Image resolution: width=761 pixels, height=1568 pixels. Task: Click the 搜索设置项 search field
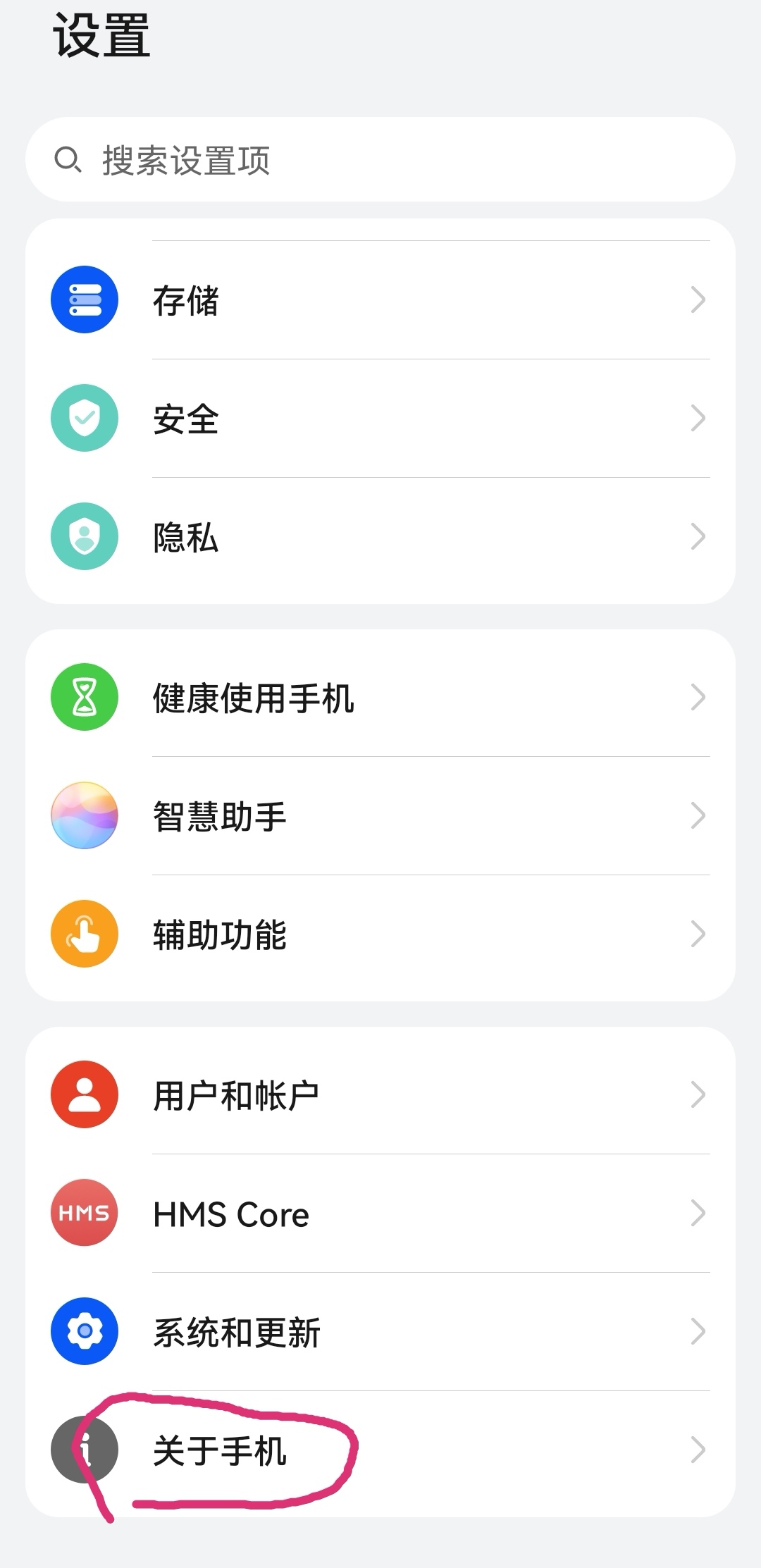tap(380, 160)
